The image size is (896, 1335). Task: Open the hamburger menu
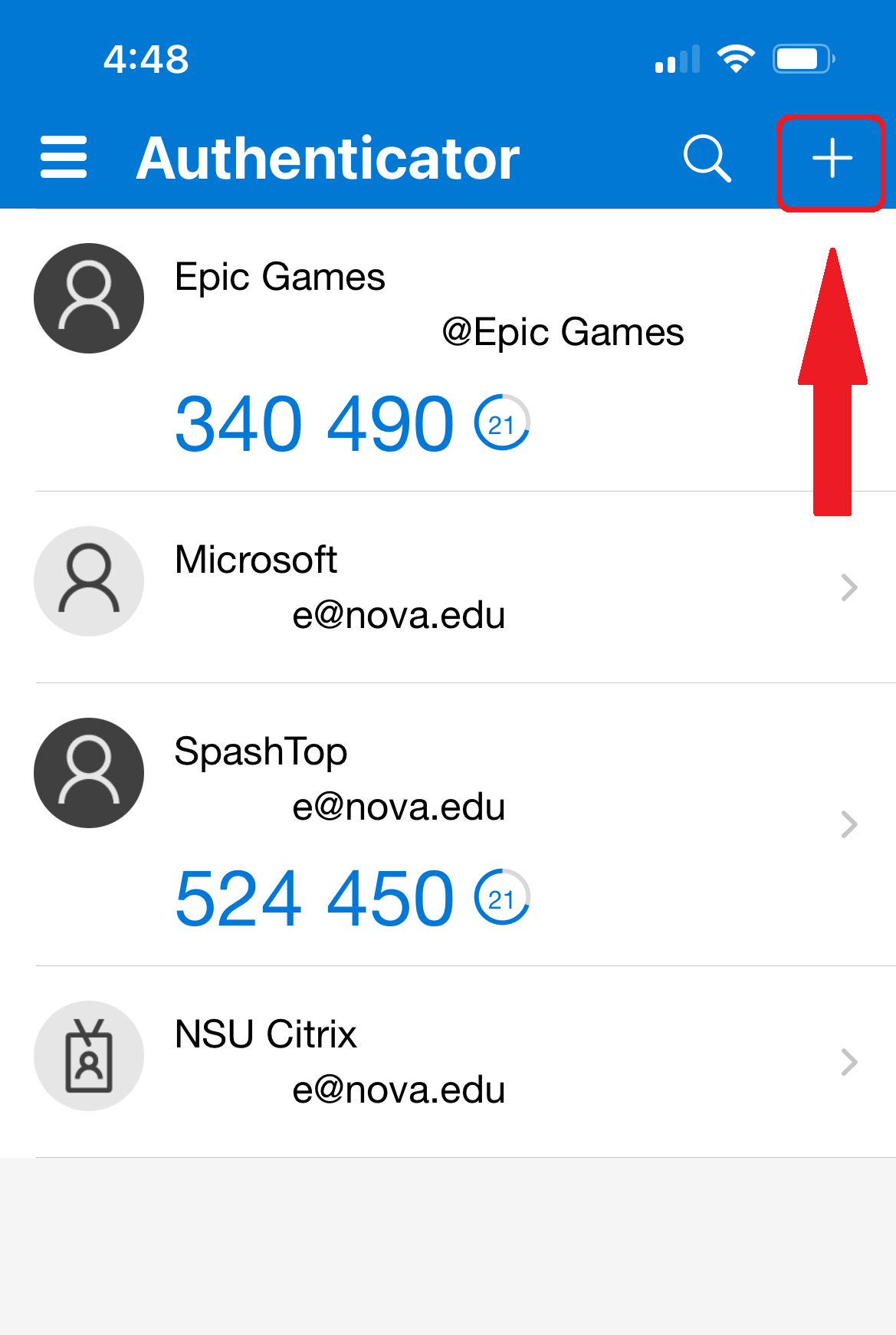point(64,158)
